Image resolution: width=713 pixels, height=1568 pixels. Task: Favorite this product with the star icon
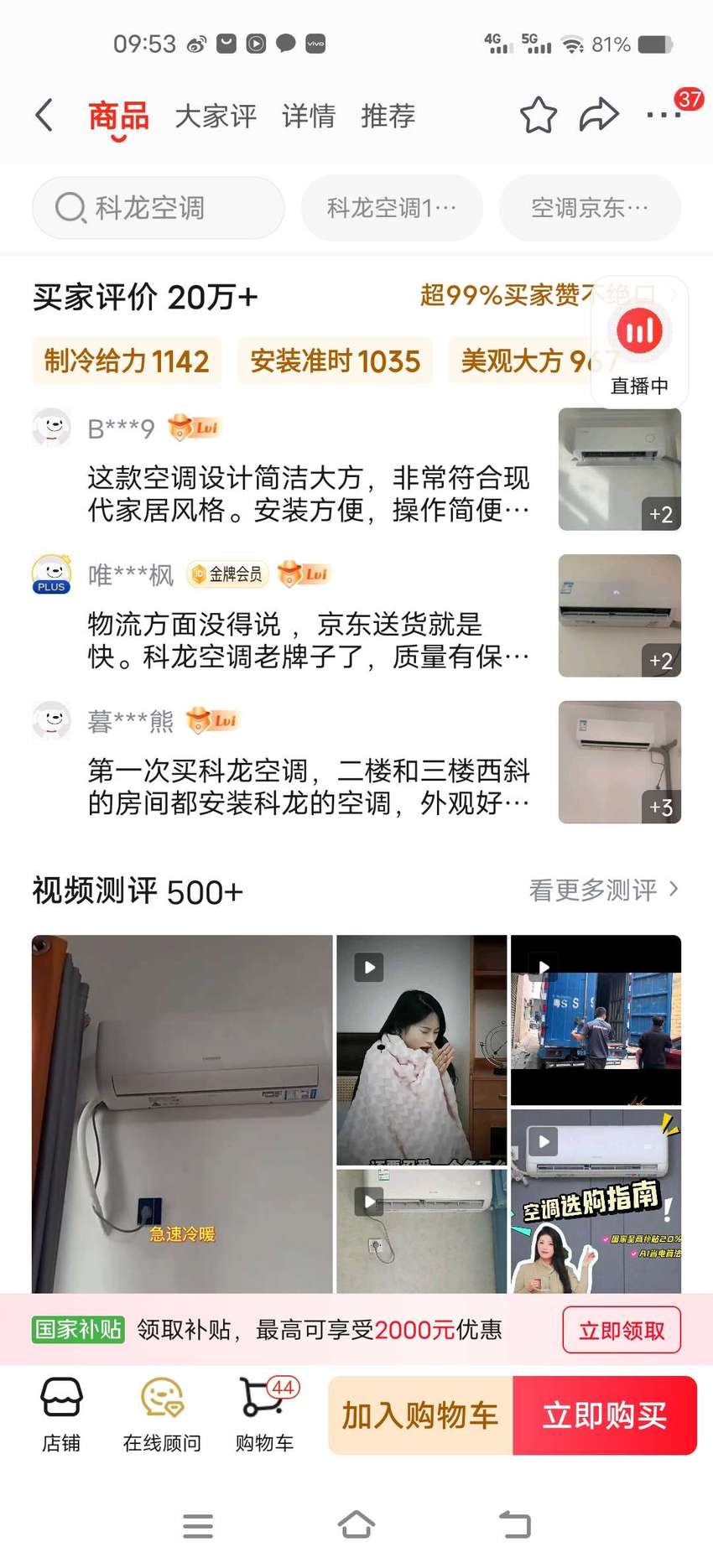coord(538,116)
